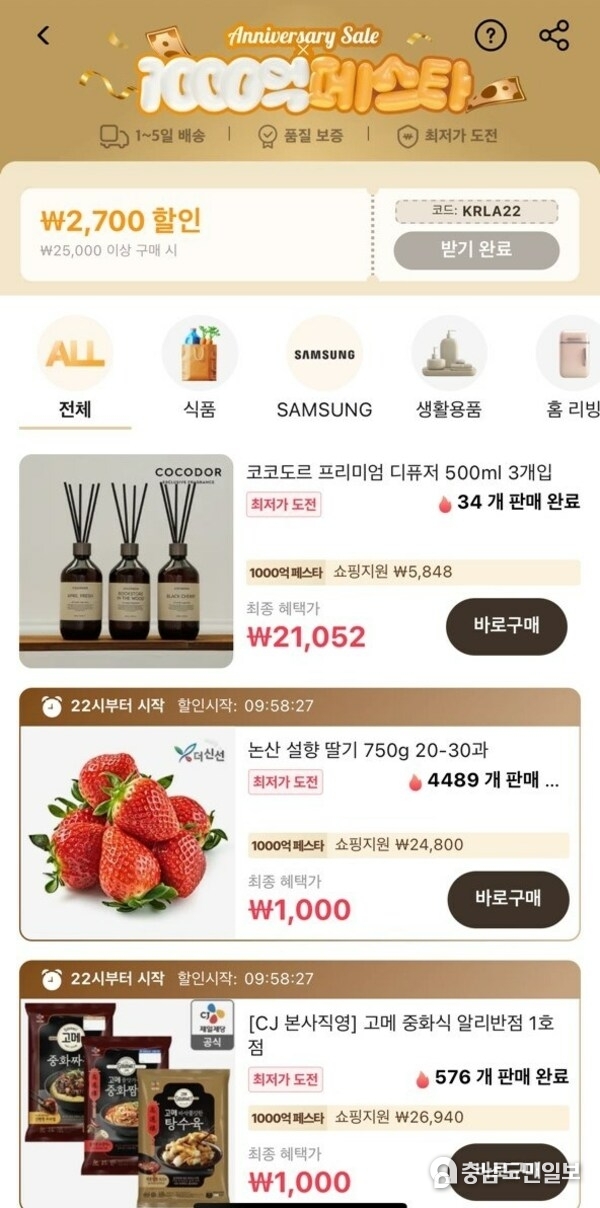Tap 바로구매 for 논산 설향 딸기
The width and height of the screenshot is (600, 1208).
(x=506, y=898)
